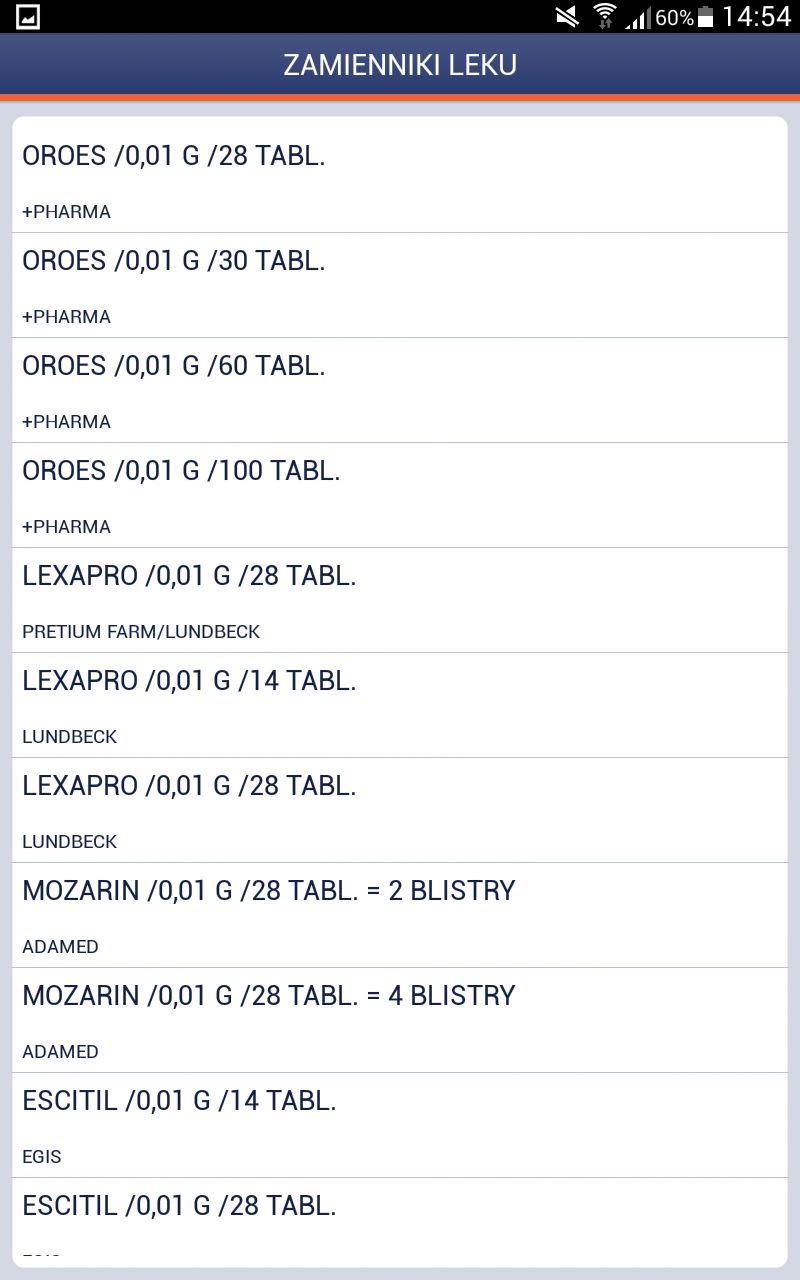The width and height of the screenshot is (800, 1280).
Task: Select MOZARIN 28 TABL. = 4 BLISTRY
Action: coord(400,1020)
